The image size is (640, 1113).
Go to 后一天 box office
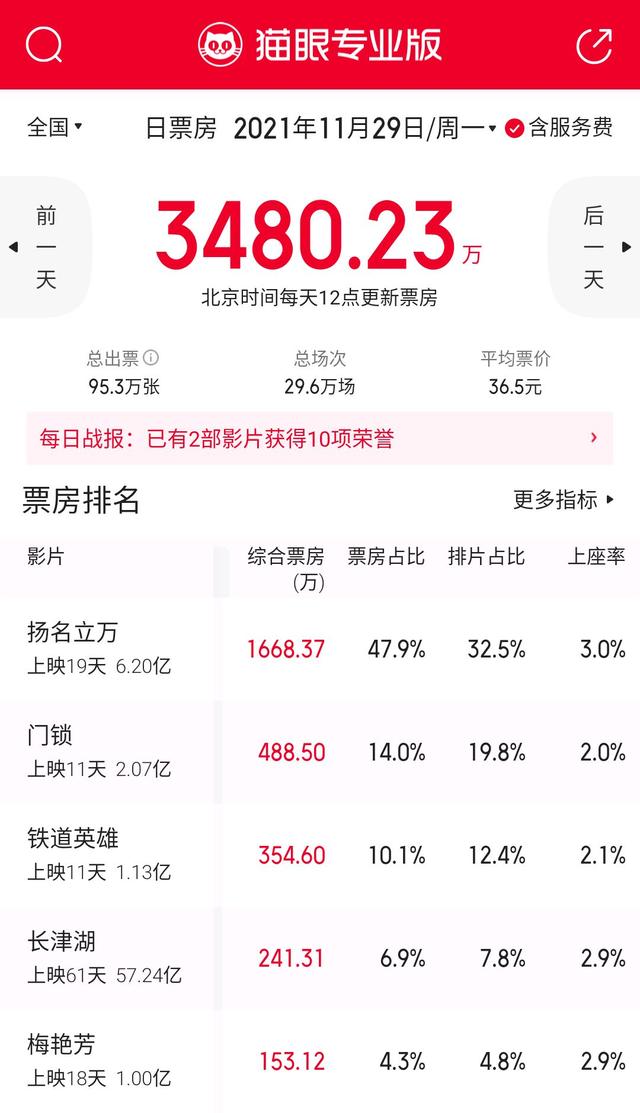595,247
